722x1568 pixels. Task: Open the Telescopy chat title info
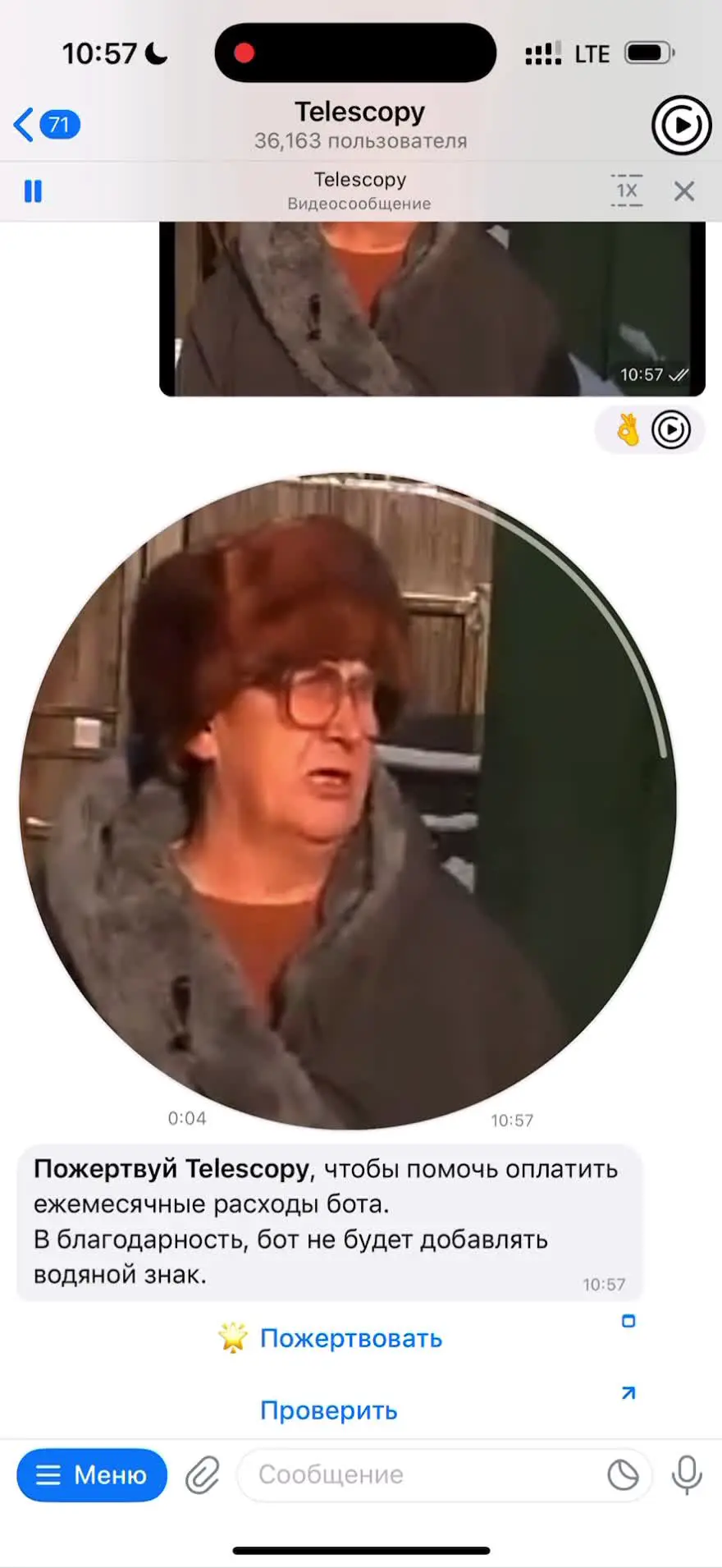[360, 125]
